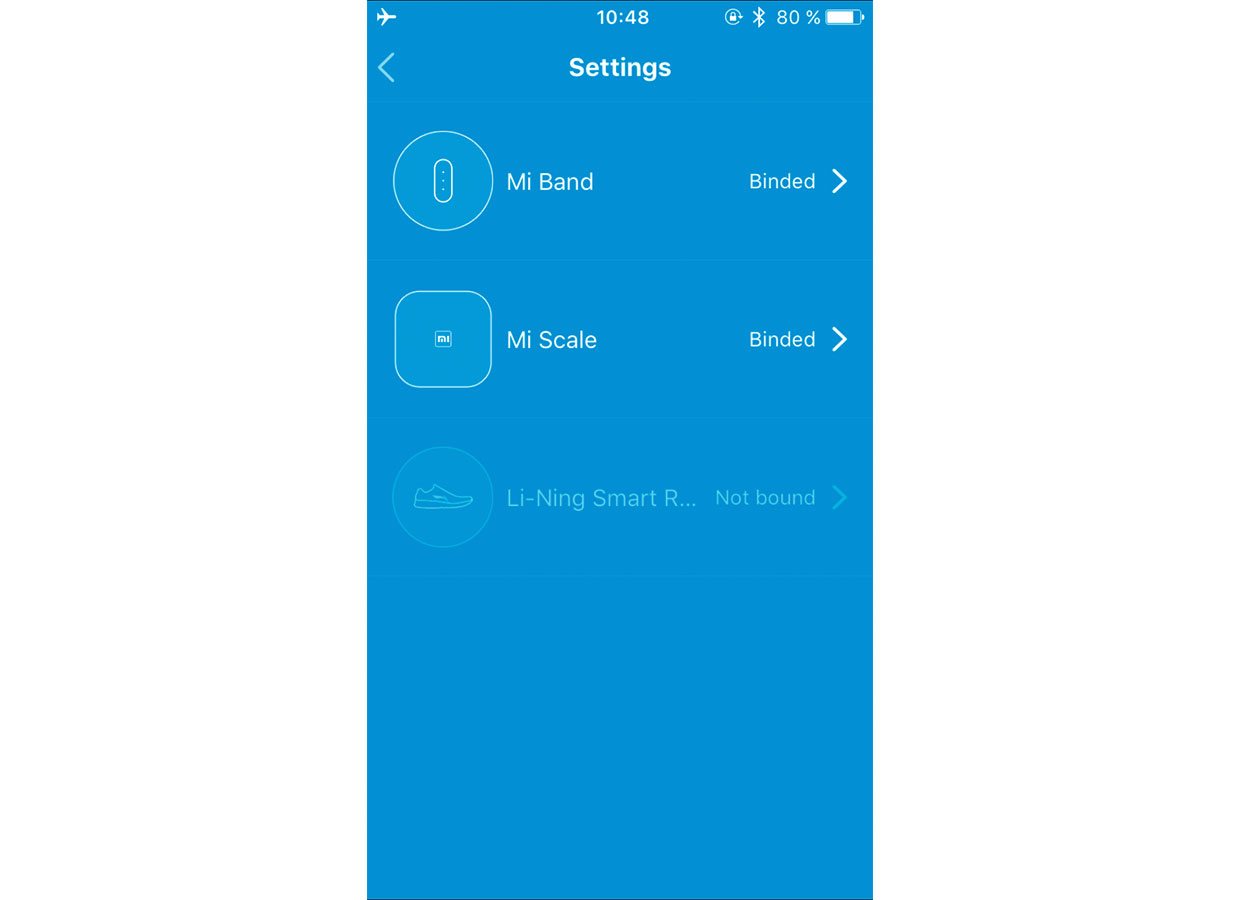Open Li-Ning Smart shoes row

619,498
